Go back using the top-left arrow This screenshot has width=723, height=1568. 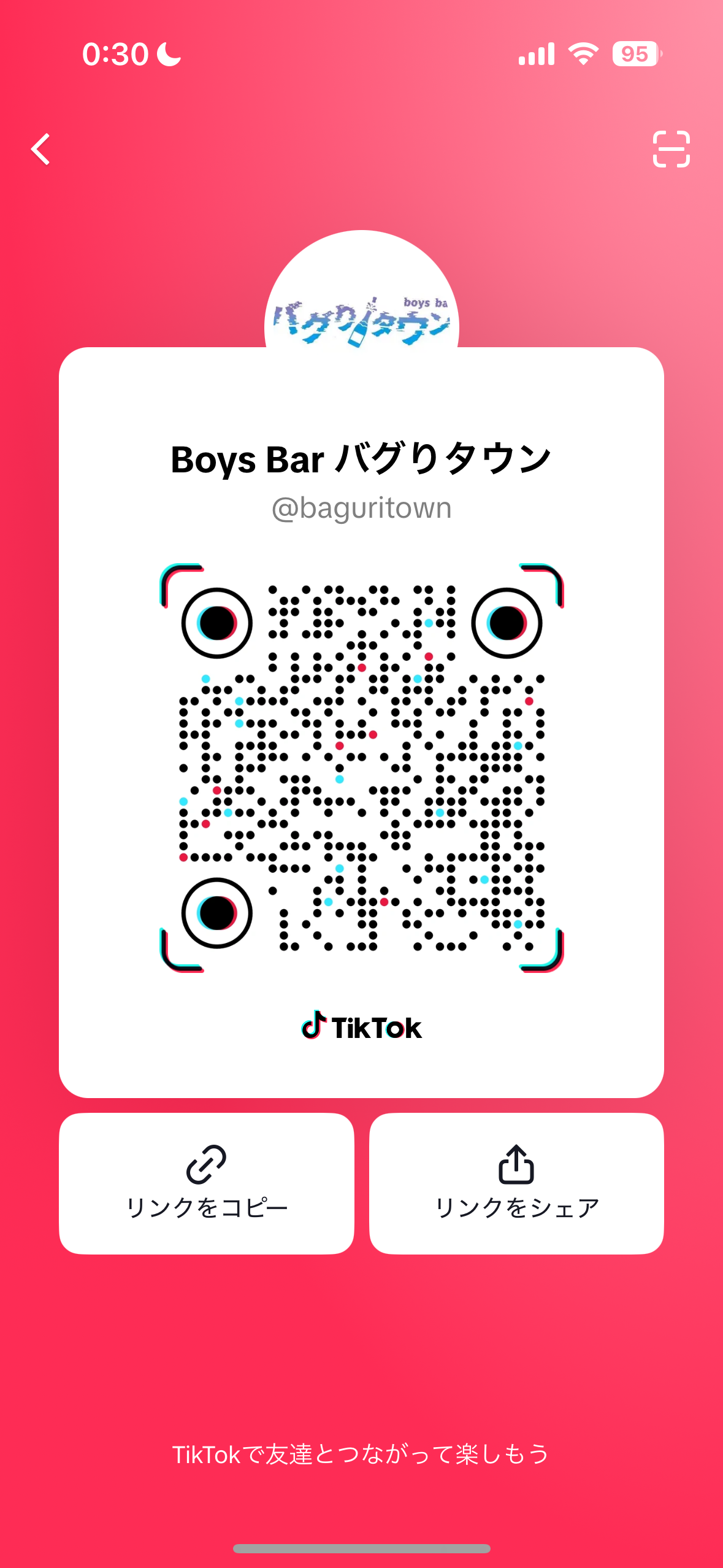click(x=41, y=149)
